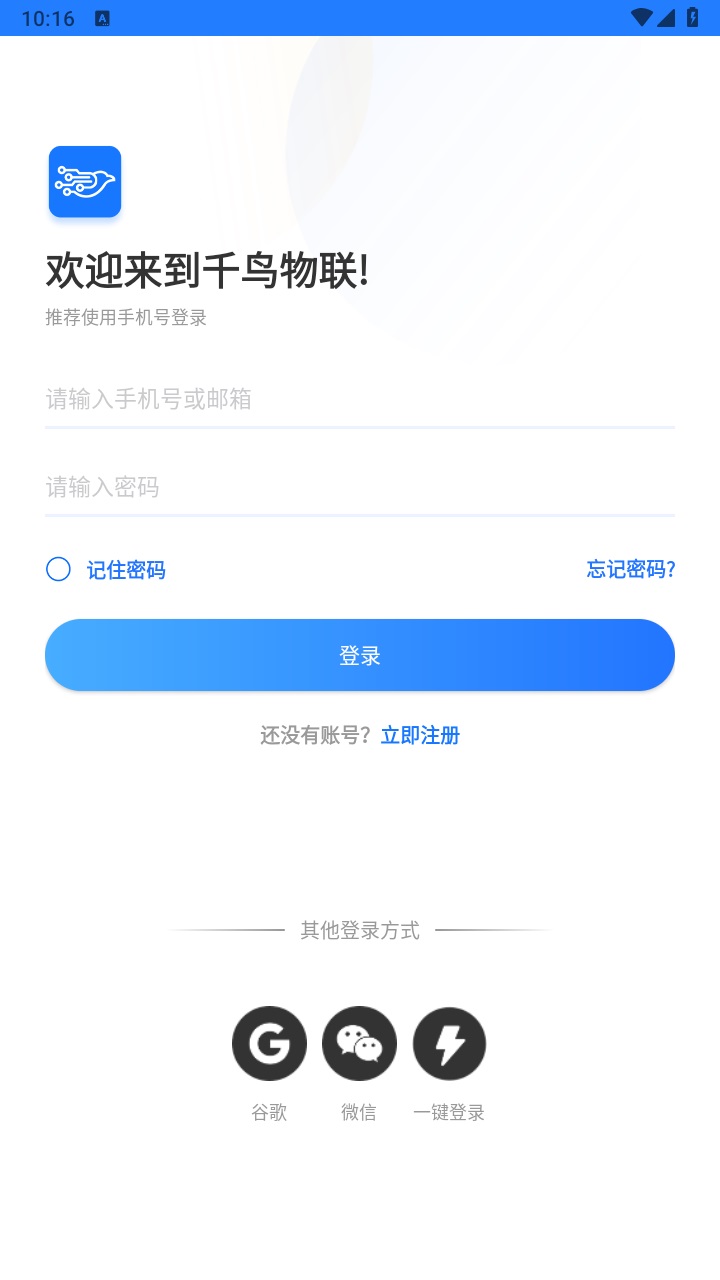
Task: Click the 忘记密码 forgot password link
Action: click(629, 570)
